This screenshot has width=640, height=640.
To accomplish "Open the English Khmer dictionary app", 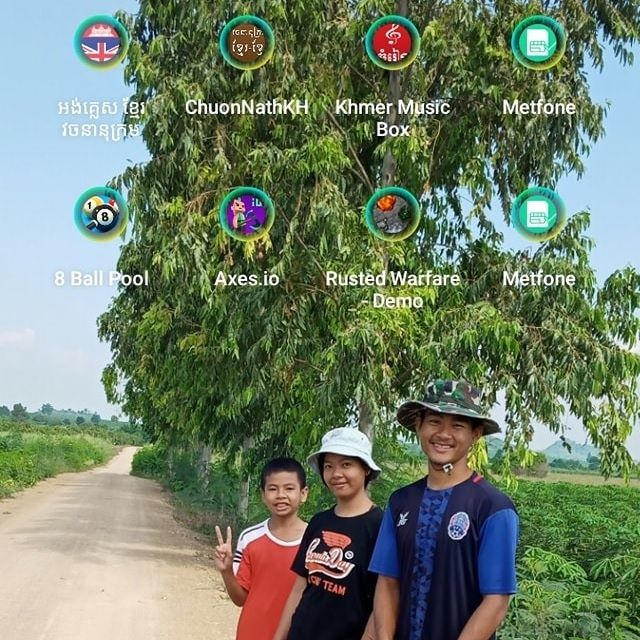I will pyautogui.click(x=100, y=43).
